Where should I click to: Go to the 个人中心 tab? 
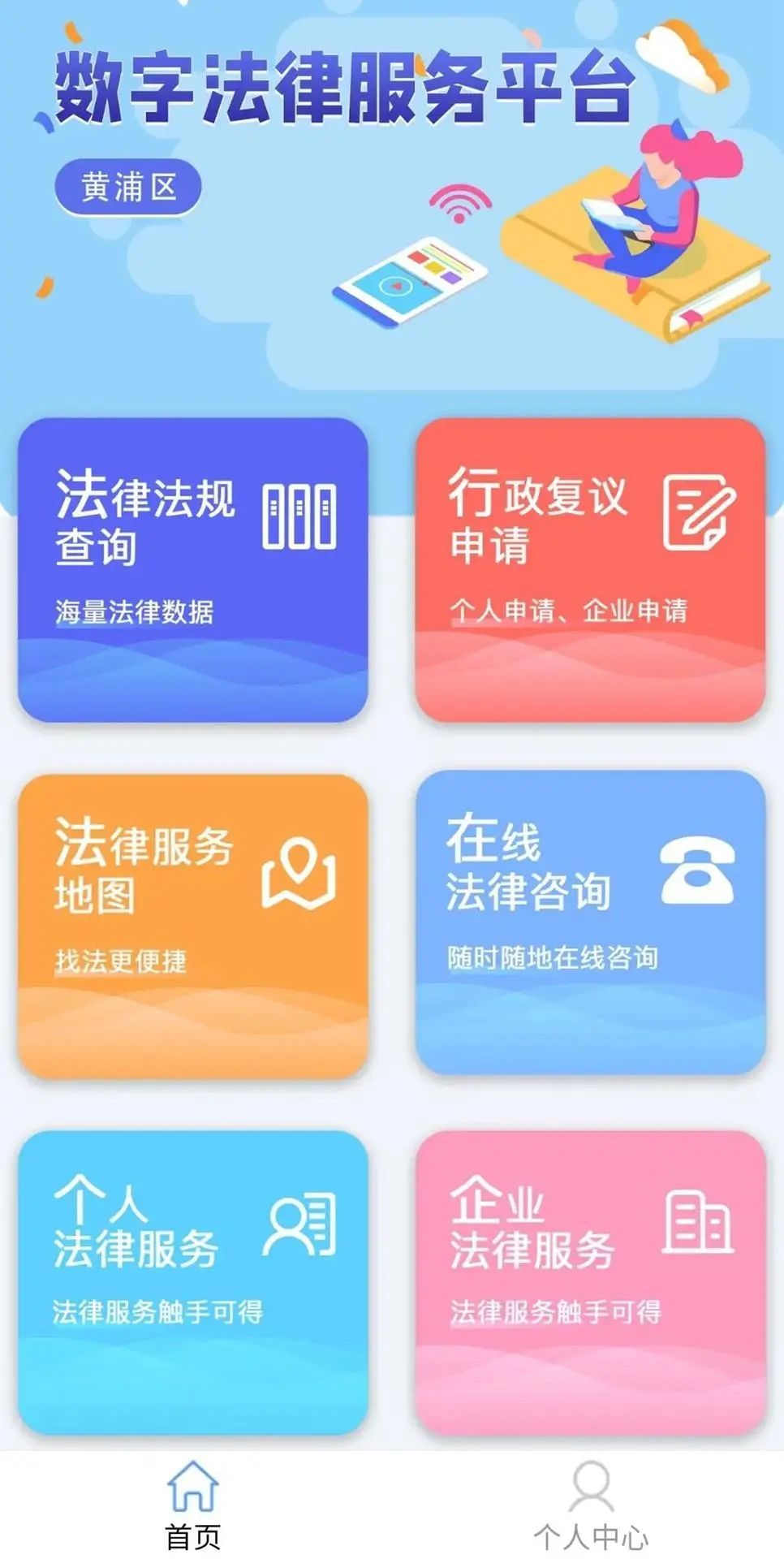(591, 1506)
